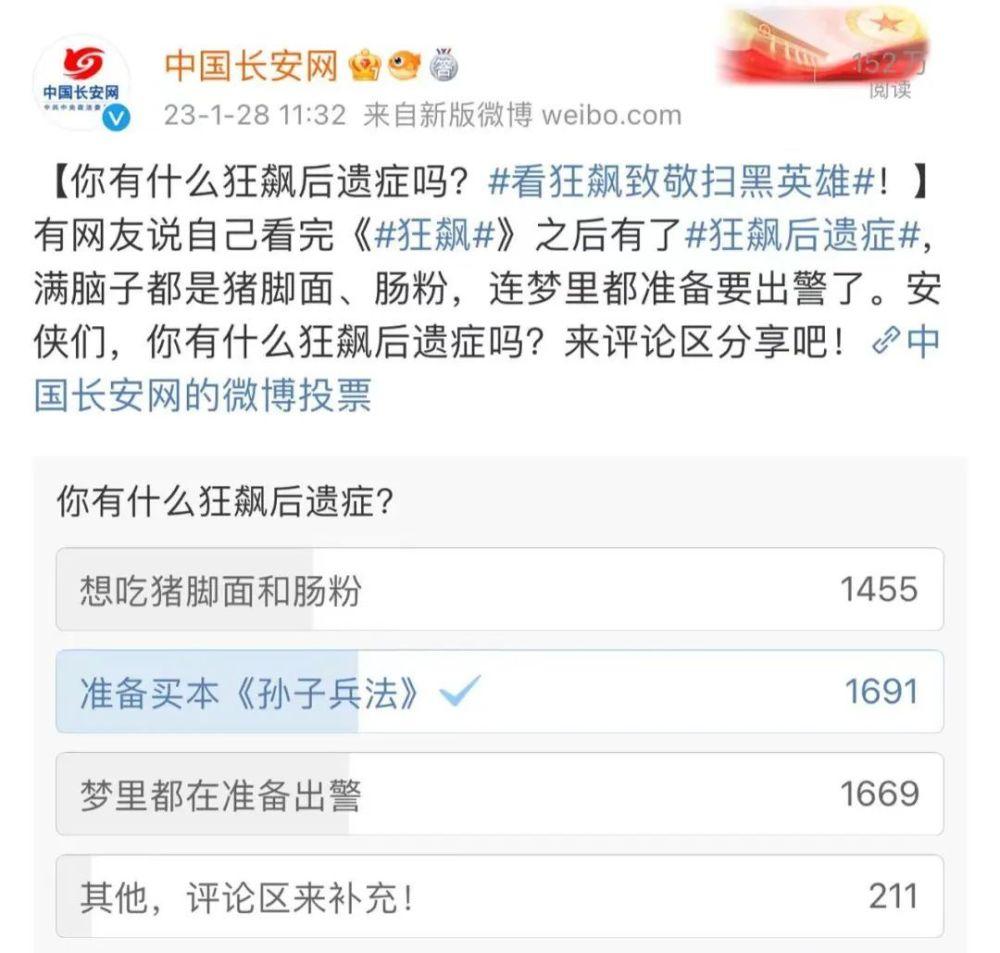Image resolution: width=1000 pixels, height=953 pixels.
Task: Open the #狂飙# hashtag
Action: [x=435, y=238]
